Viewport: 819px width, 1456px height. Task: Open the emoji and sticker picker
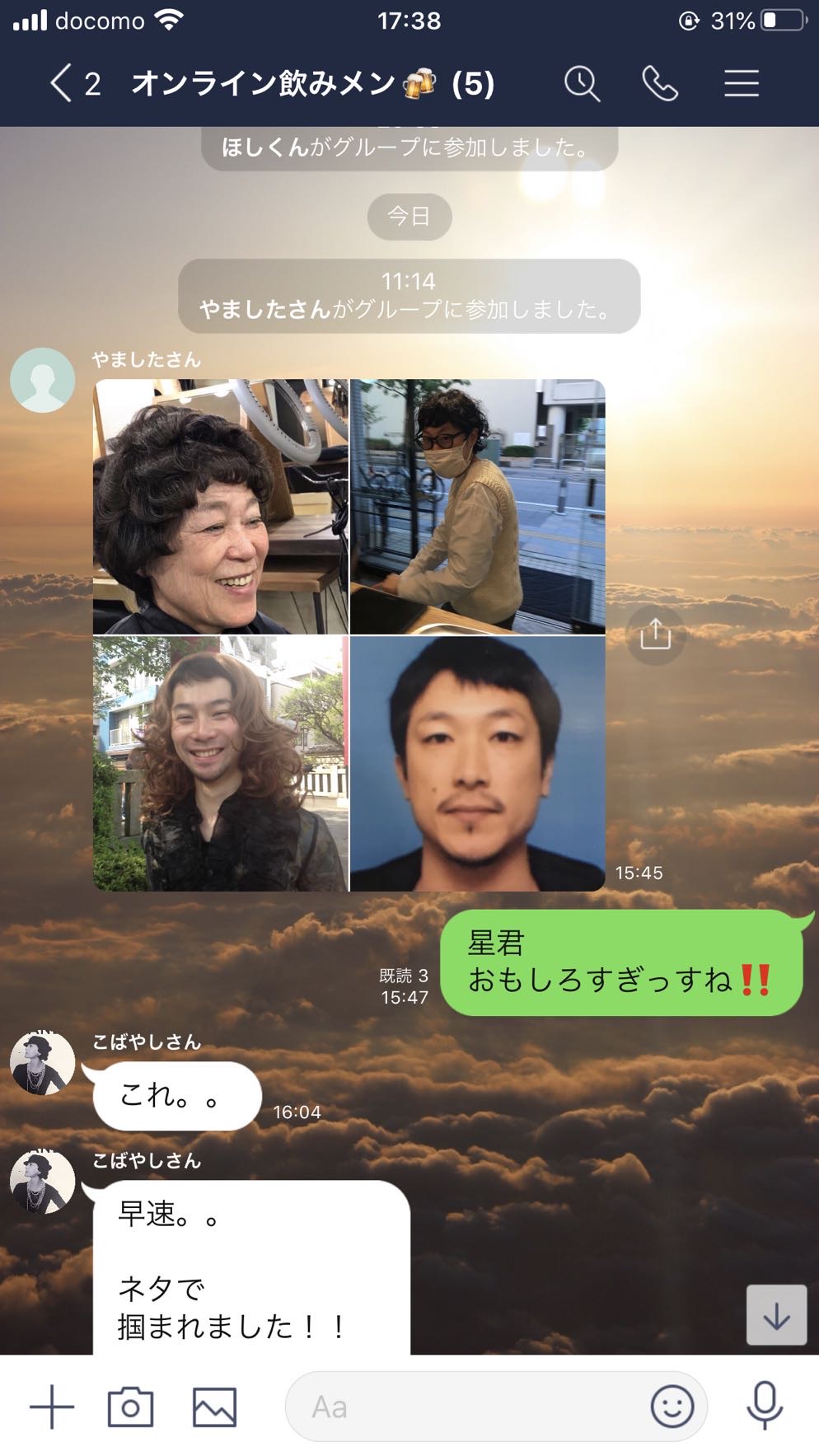tap(672, 1407)
